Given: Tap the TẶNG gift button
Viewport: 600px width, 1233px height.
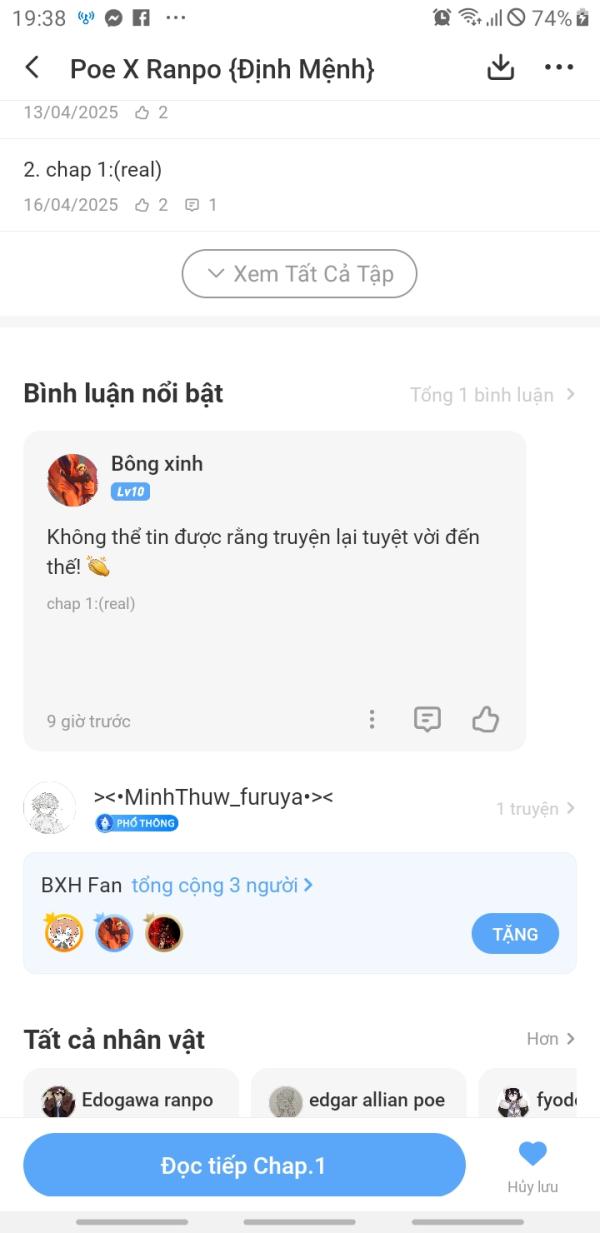Looking at the screenshot, I should click(x=515, y=934).
